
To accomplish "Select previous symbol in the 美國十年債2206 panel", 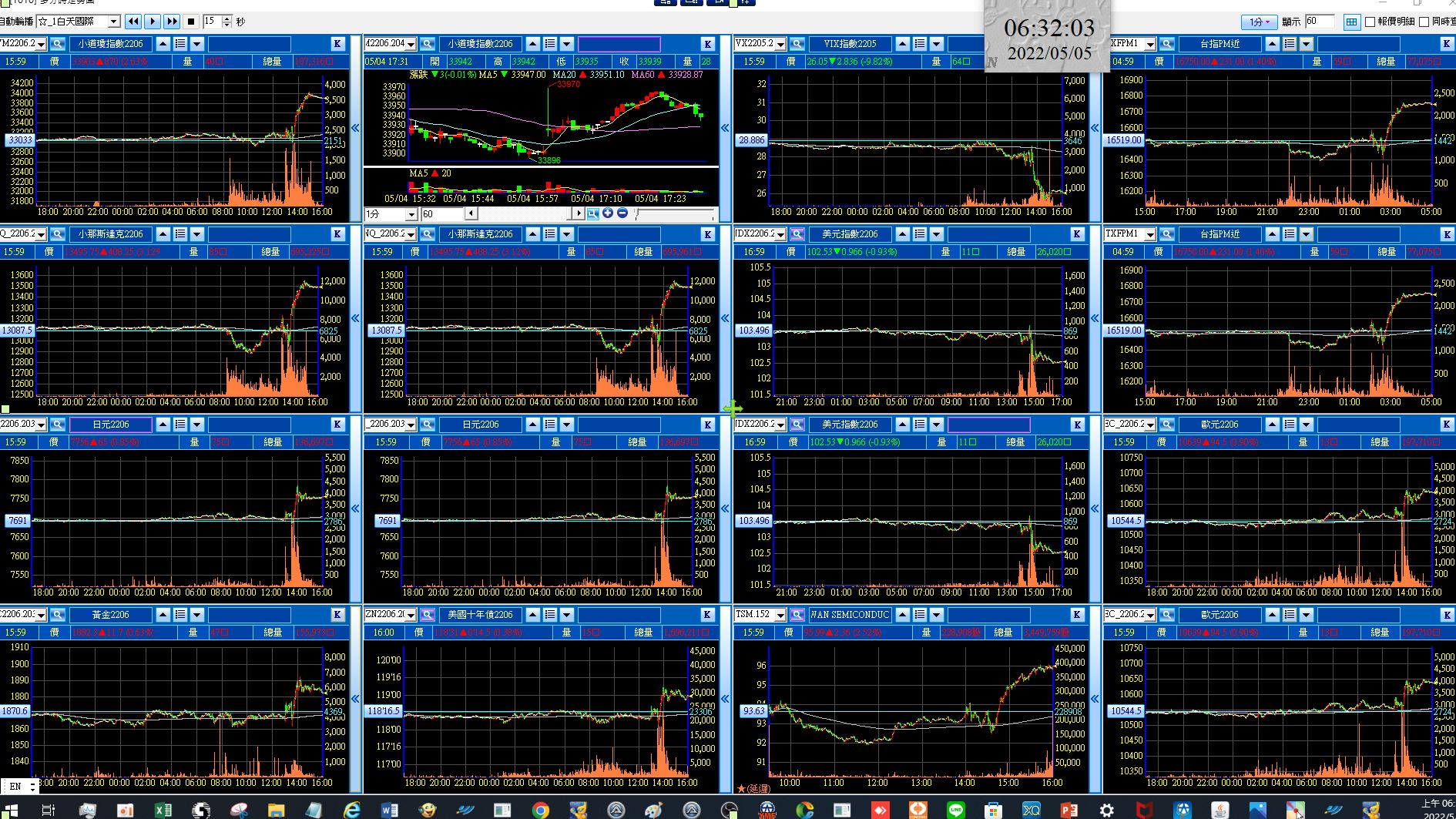I will pos(533,615).
